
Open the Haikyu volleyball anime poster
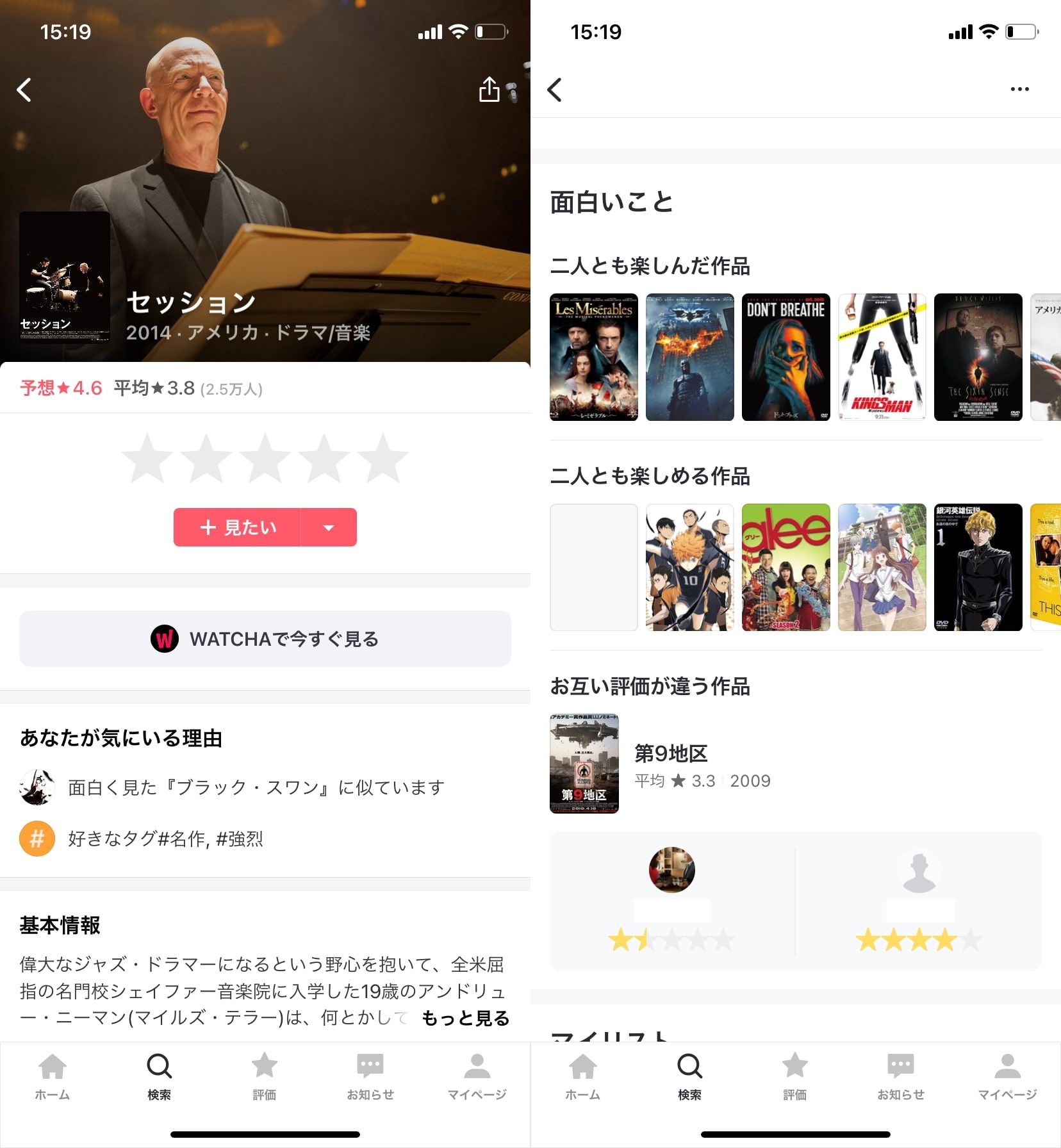689,567
